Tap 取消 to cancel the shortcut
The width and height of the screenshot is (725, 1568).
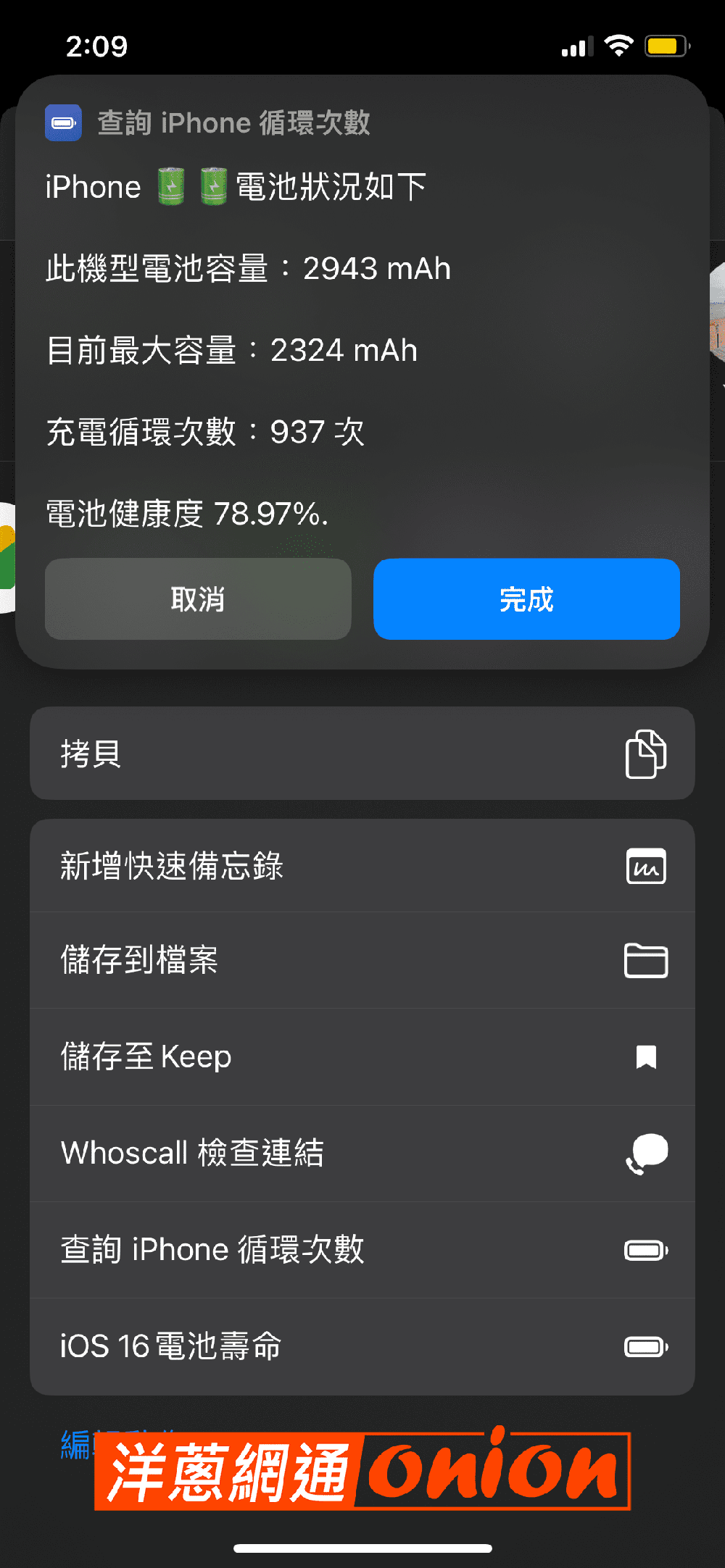198,599
